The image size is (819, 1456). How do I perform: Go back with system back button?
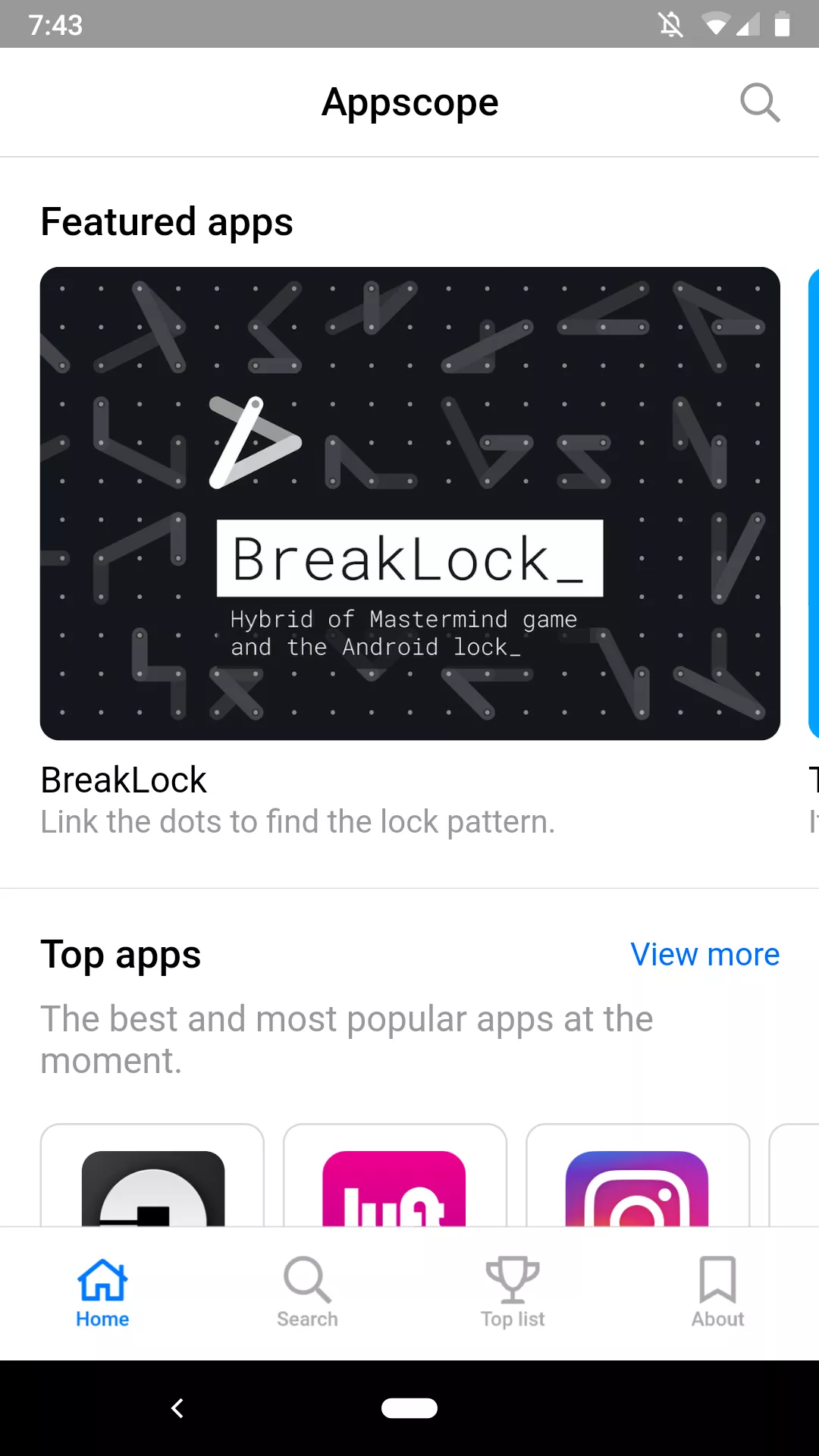point(177,1408)
